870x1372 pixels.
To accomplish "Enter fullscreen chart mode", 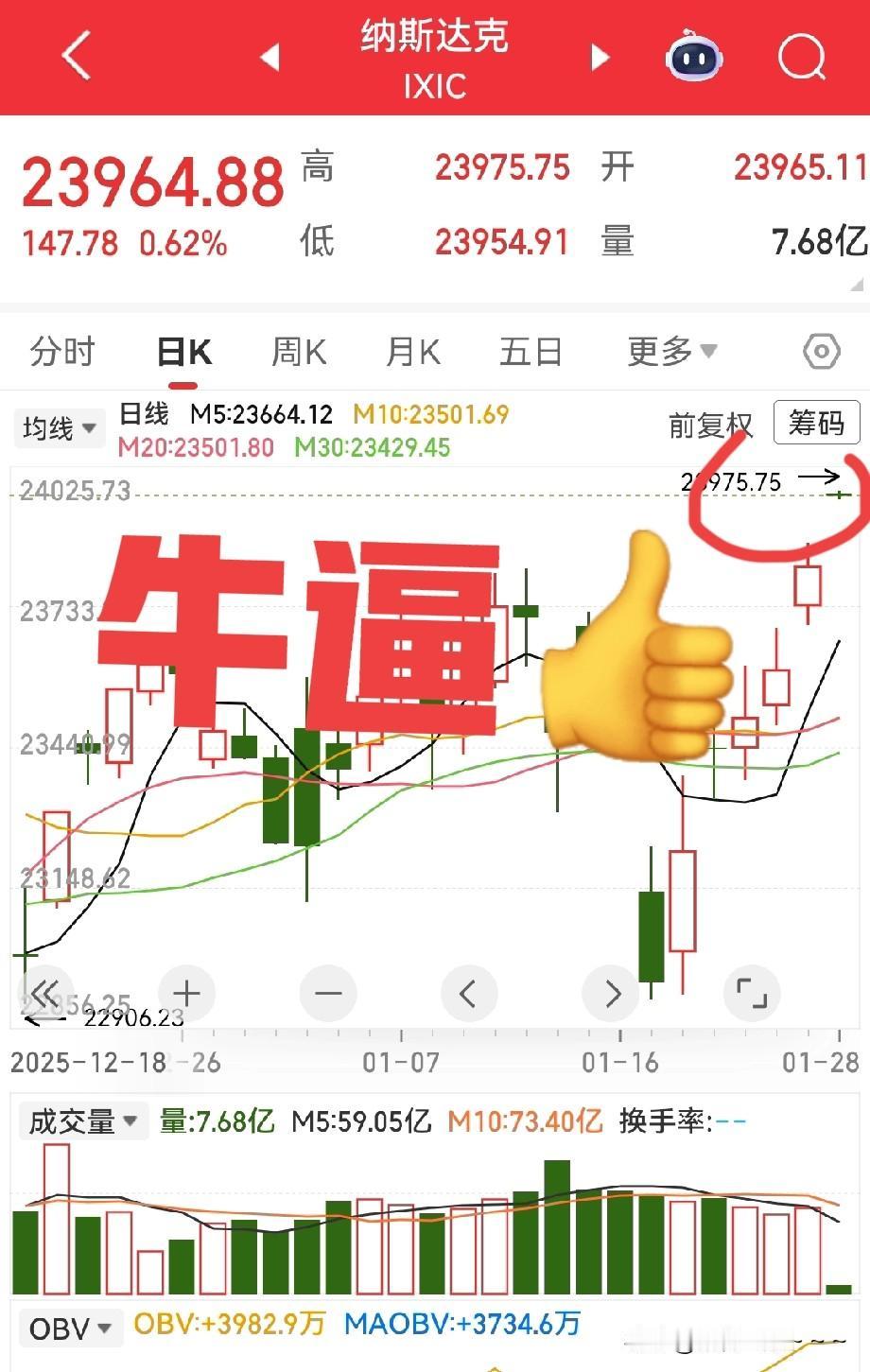I will (752, 993).
